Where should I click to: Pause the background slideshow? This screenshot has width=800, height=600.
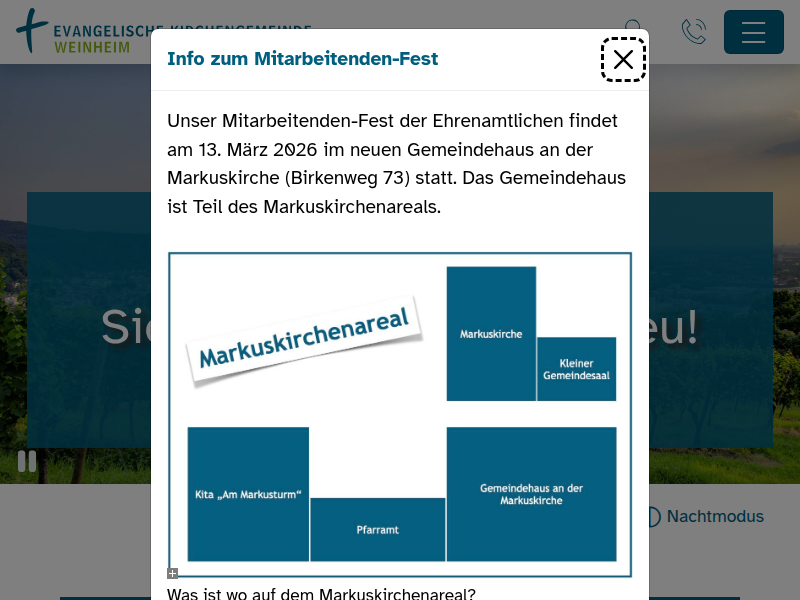pyautogui.click(x=27, y=461)
